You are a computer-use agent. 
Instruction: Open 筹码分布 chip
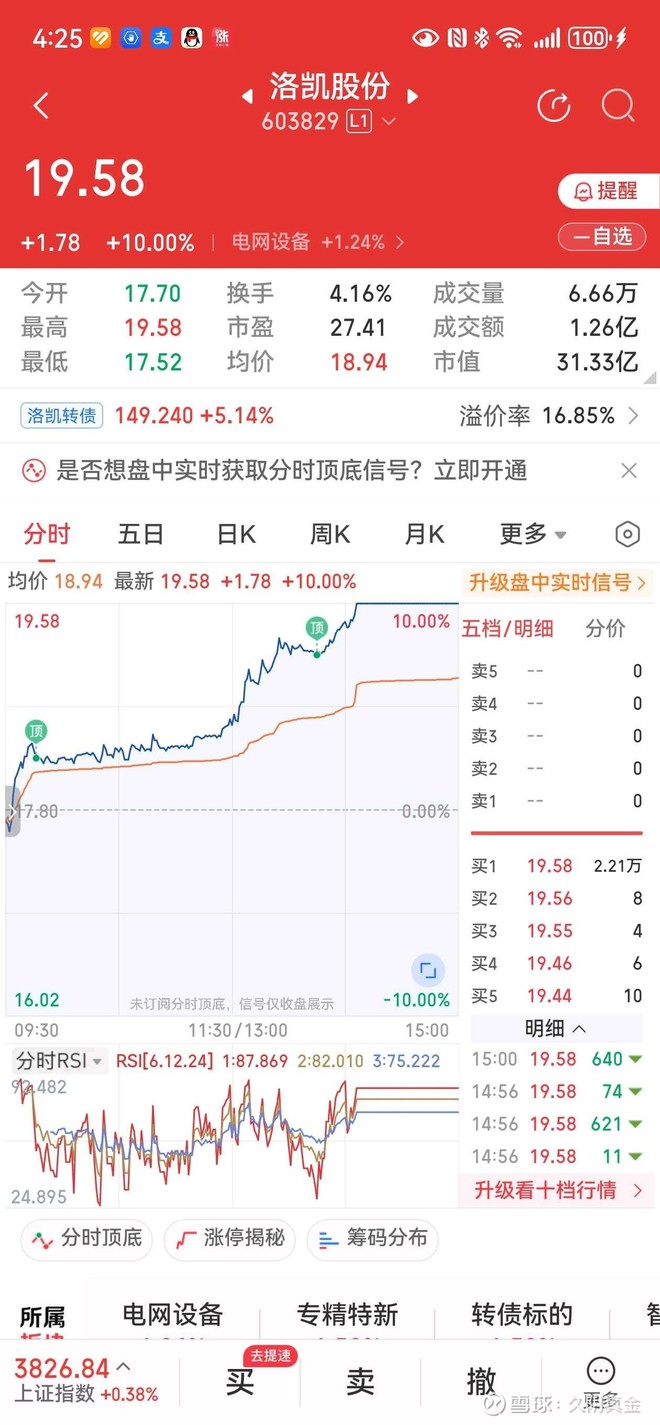[x=373, y=1238]
